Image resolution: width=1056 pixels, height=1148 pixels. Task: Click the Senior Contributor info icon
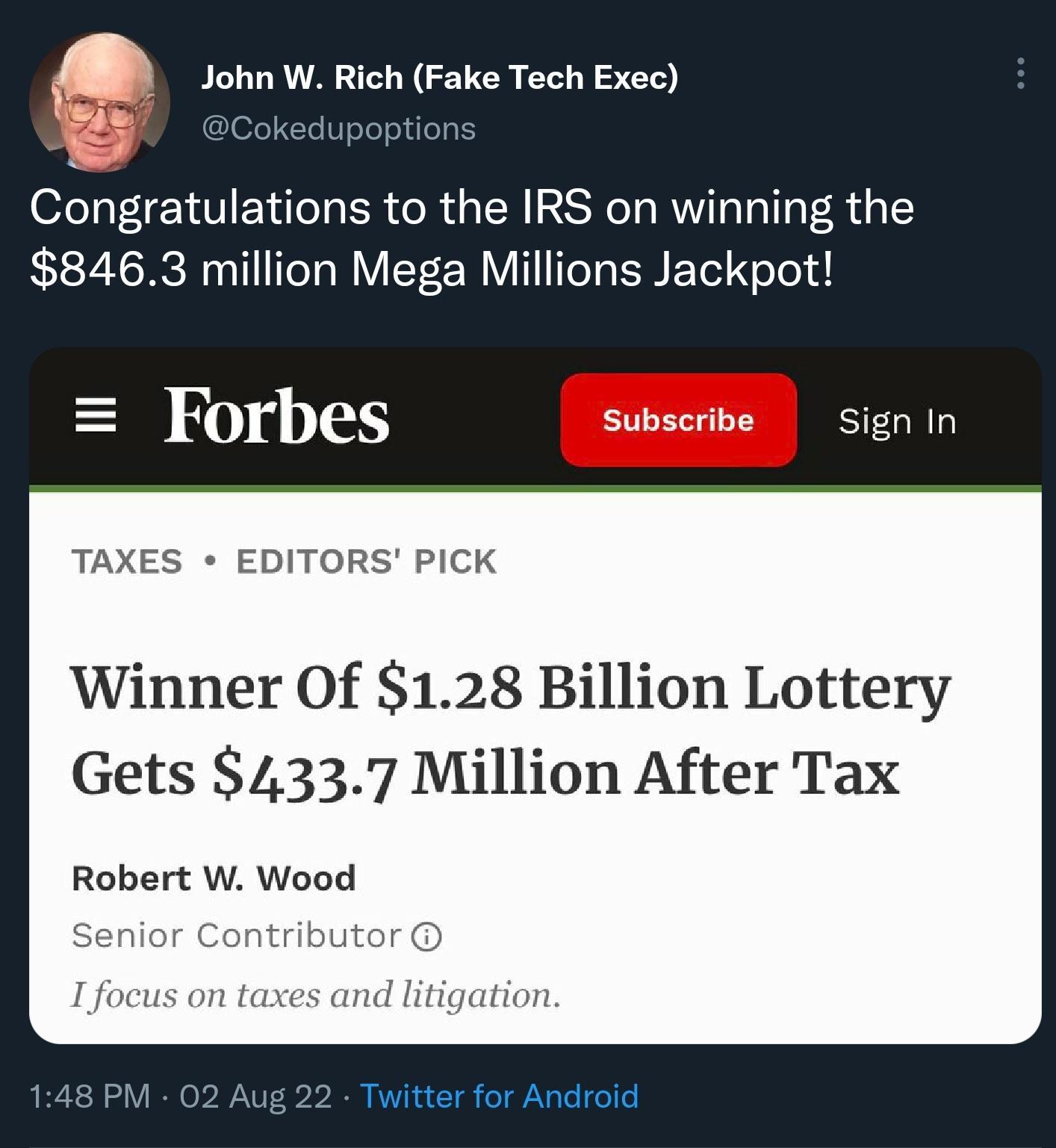click(429, 934)
